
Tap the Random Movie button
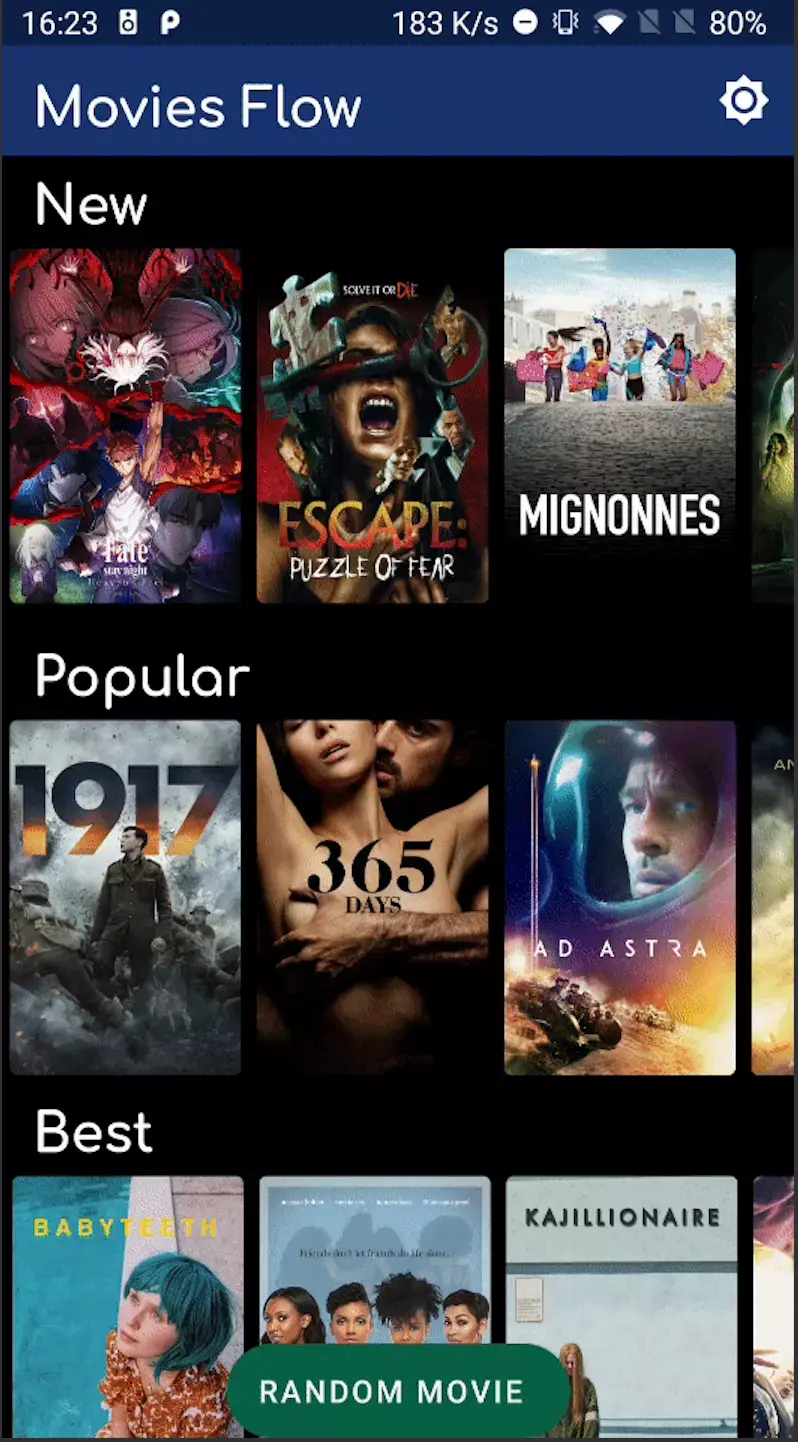392,1391
